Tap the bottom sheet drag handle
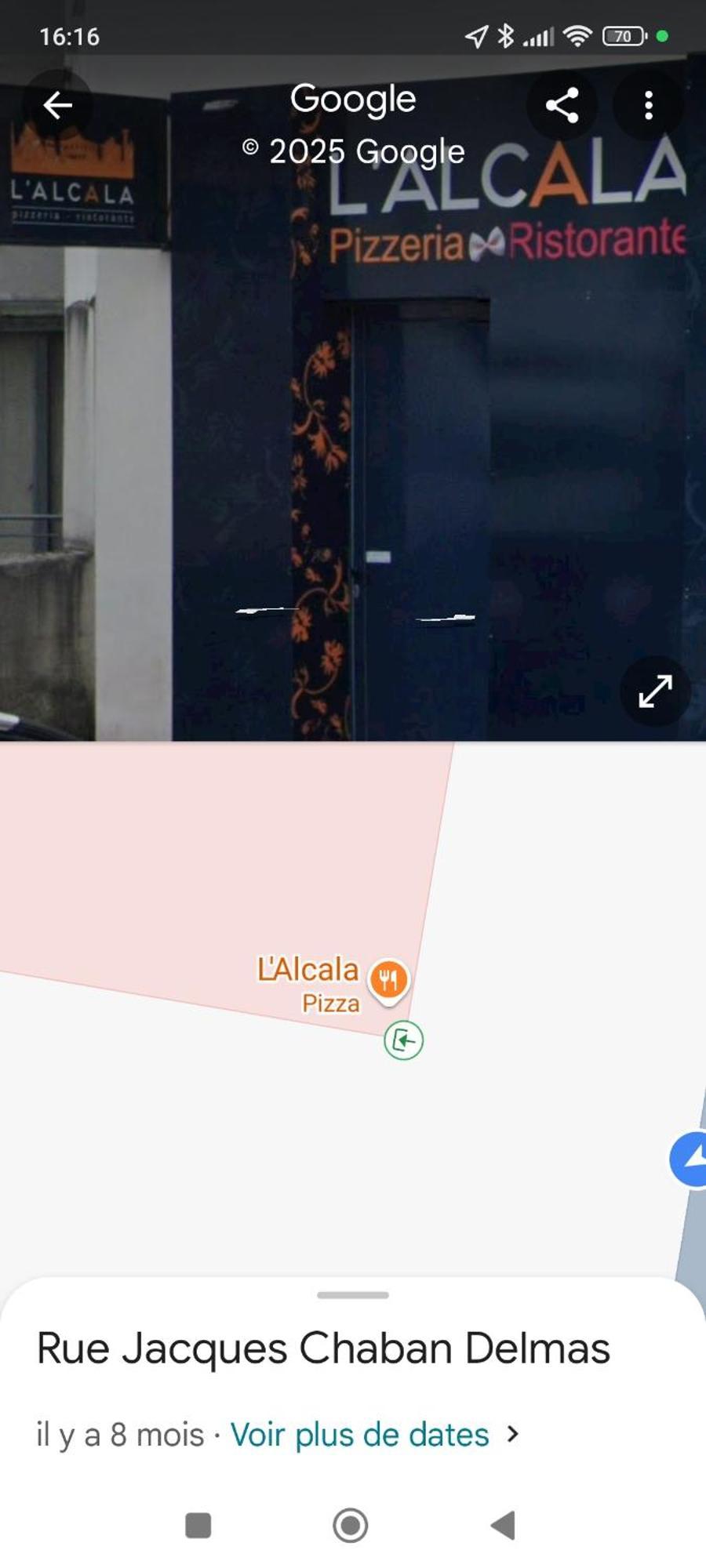 click(353, 1294)
